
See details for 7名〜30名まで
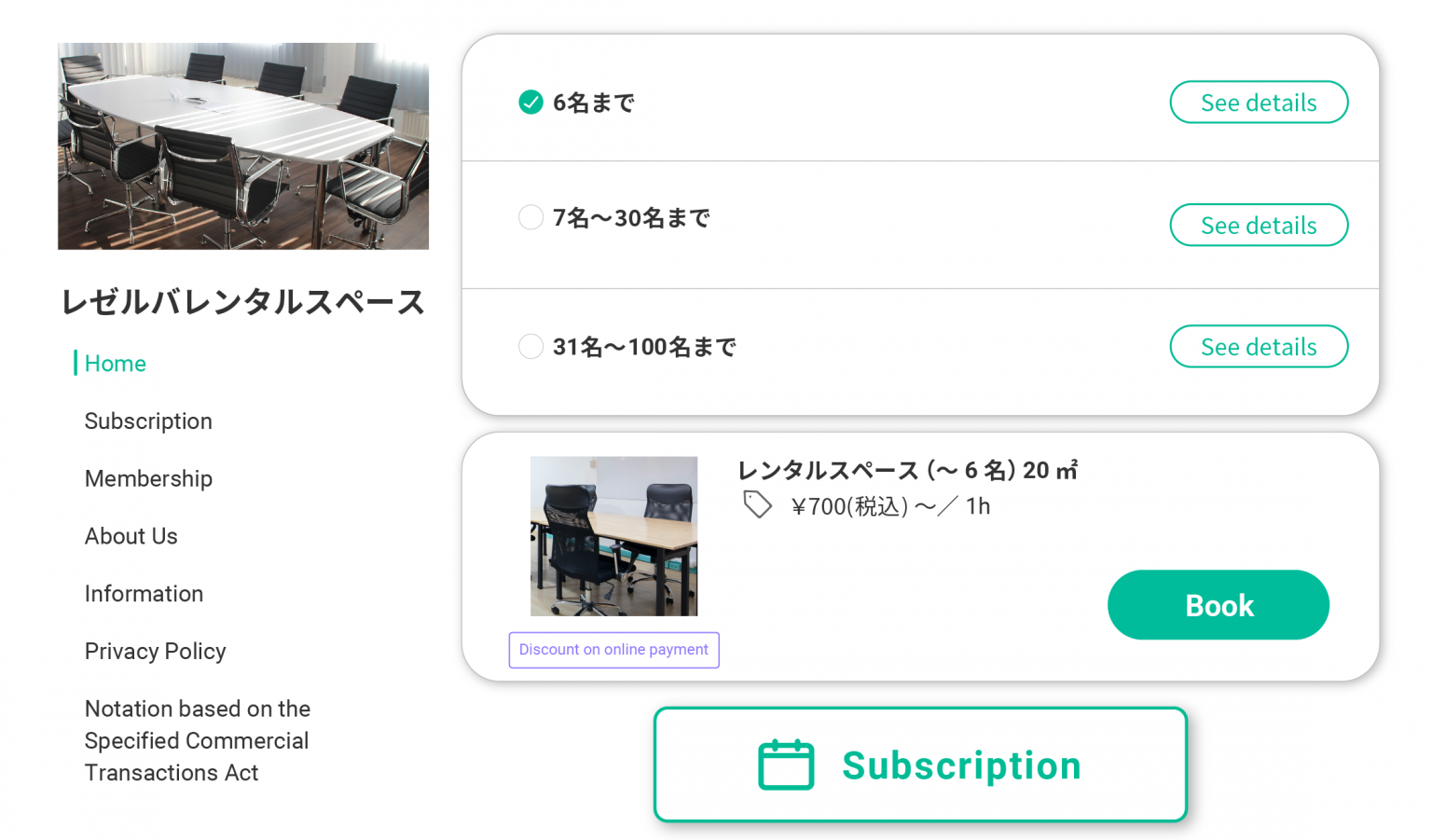tap(1258, 226)
